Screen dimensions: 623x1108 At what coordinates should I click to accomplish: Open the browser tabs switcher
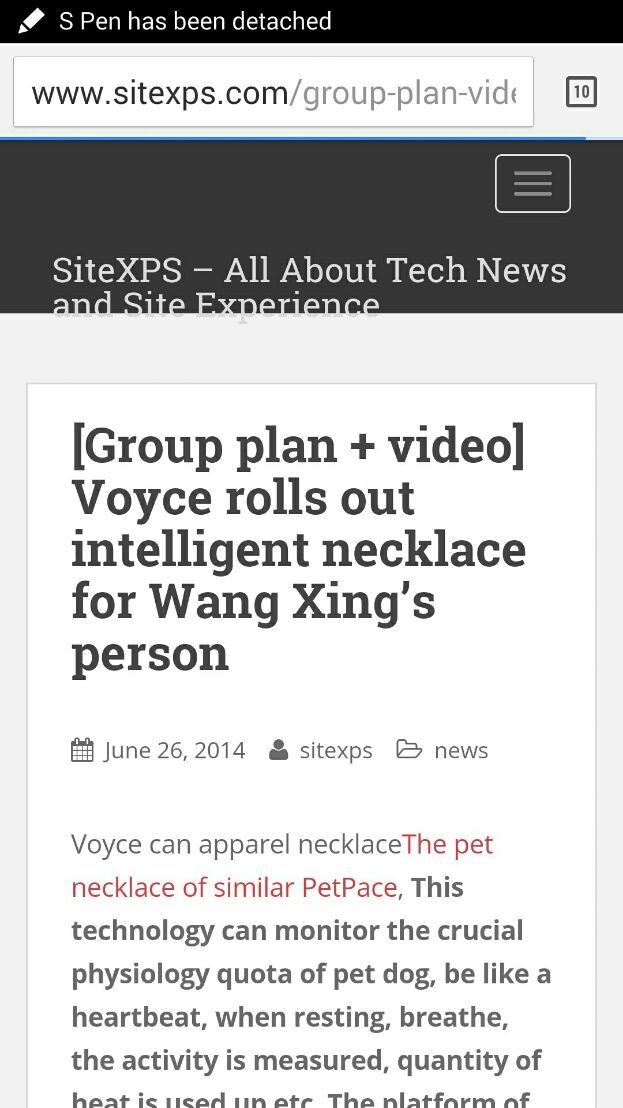(581, 93)
